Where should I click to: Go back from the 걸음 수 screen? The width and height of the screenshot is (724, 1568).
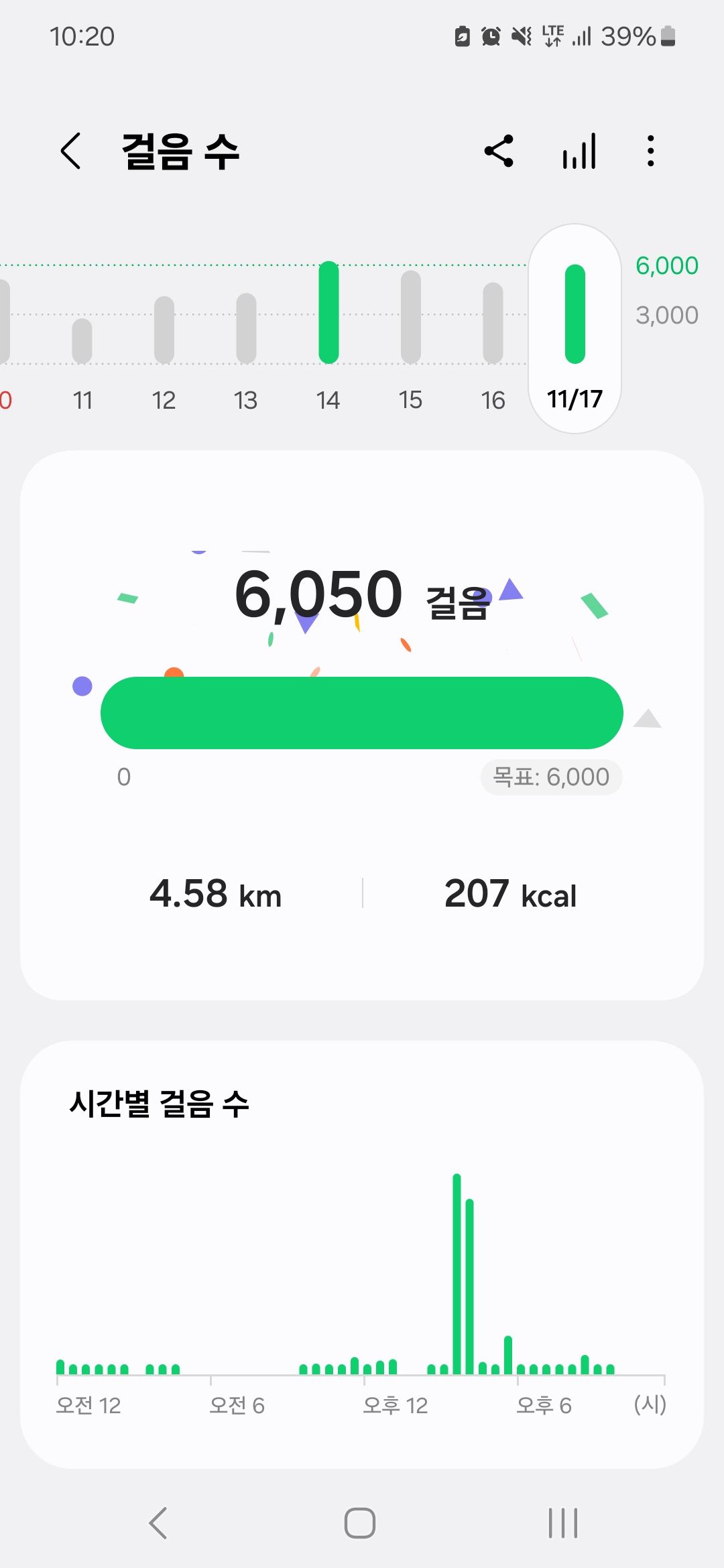pos(71,151)
